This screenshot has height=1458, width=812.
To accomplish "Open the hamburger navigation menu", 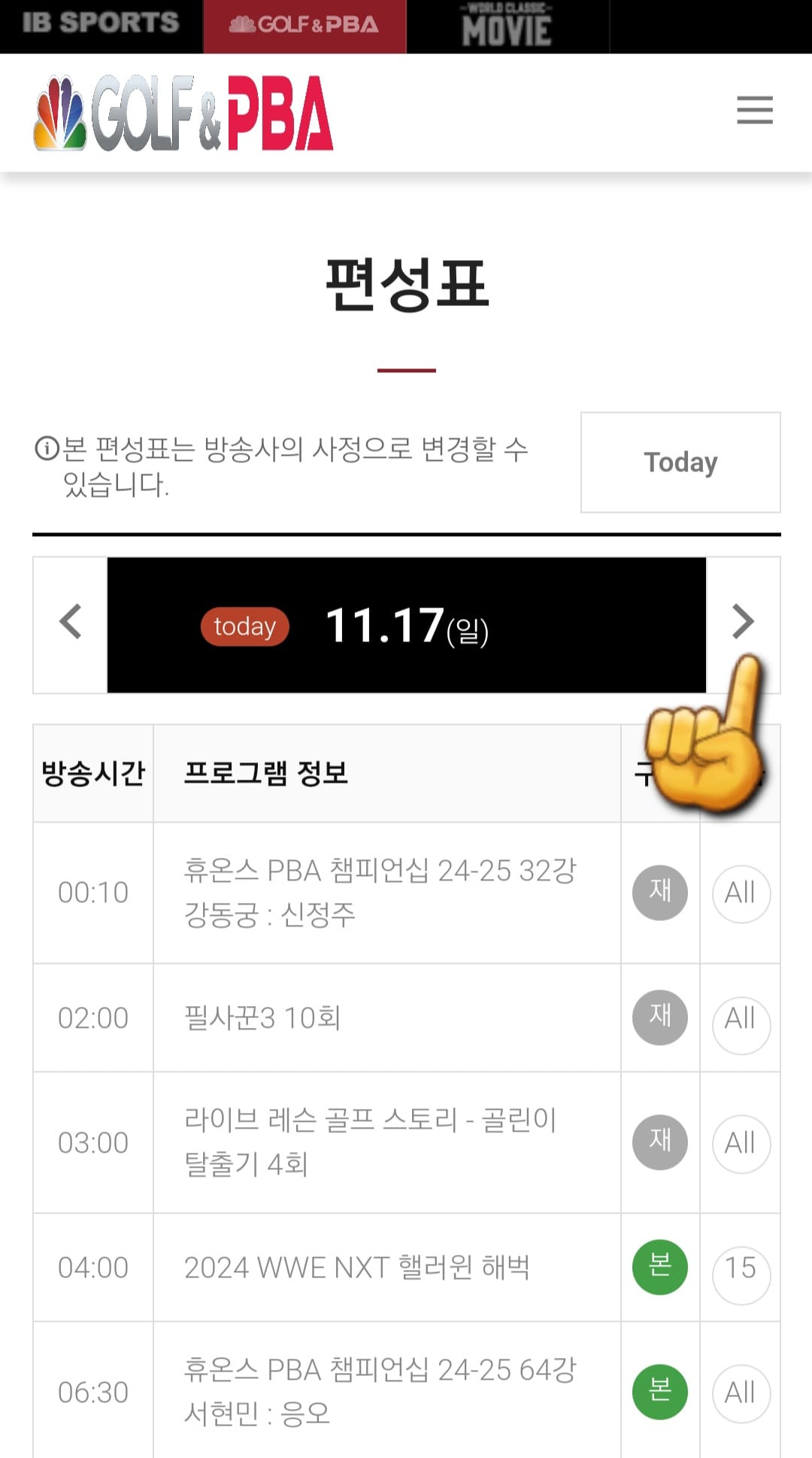I will (x=755, y=110).
